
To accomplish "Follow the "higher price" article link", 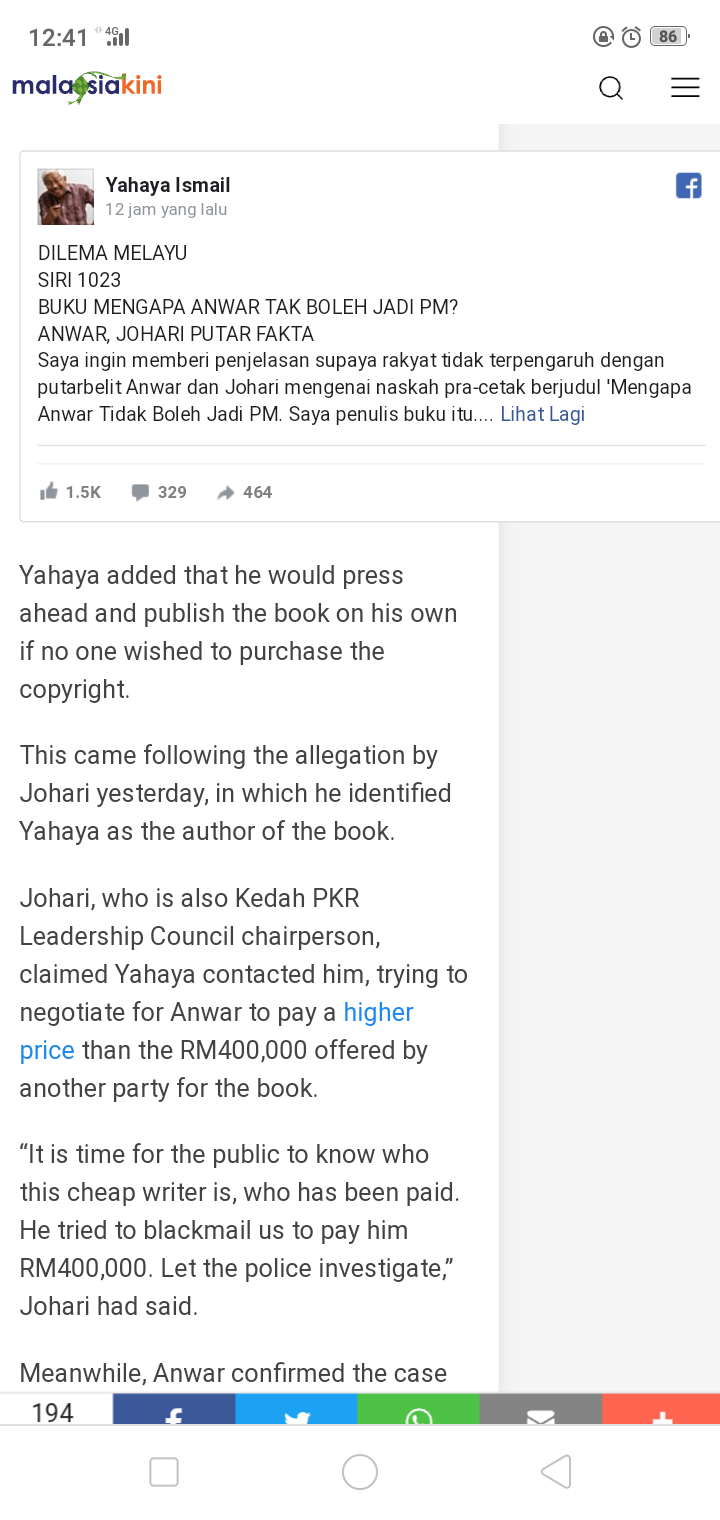I will [x=378, y=1013].
